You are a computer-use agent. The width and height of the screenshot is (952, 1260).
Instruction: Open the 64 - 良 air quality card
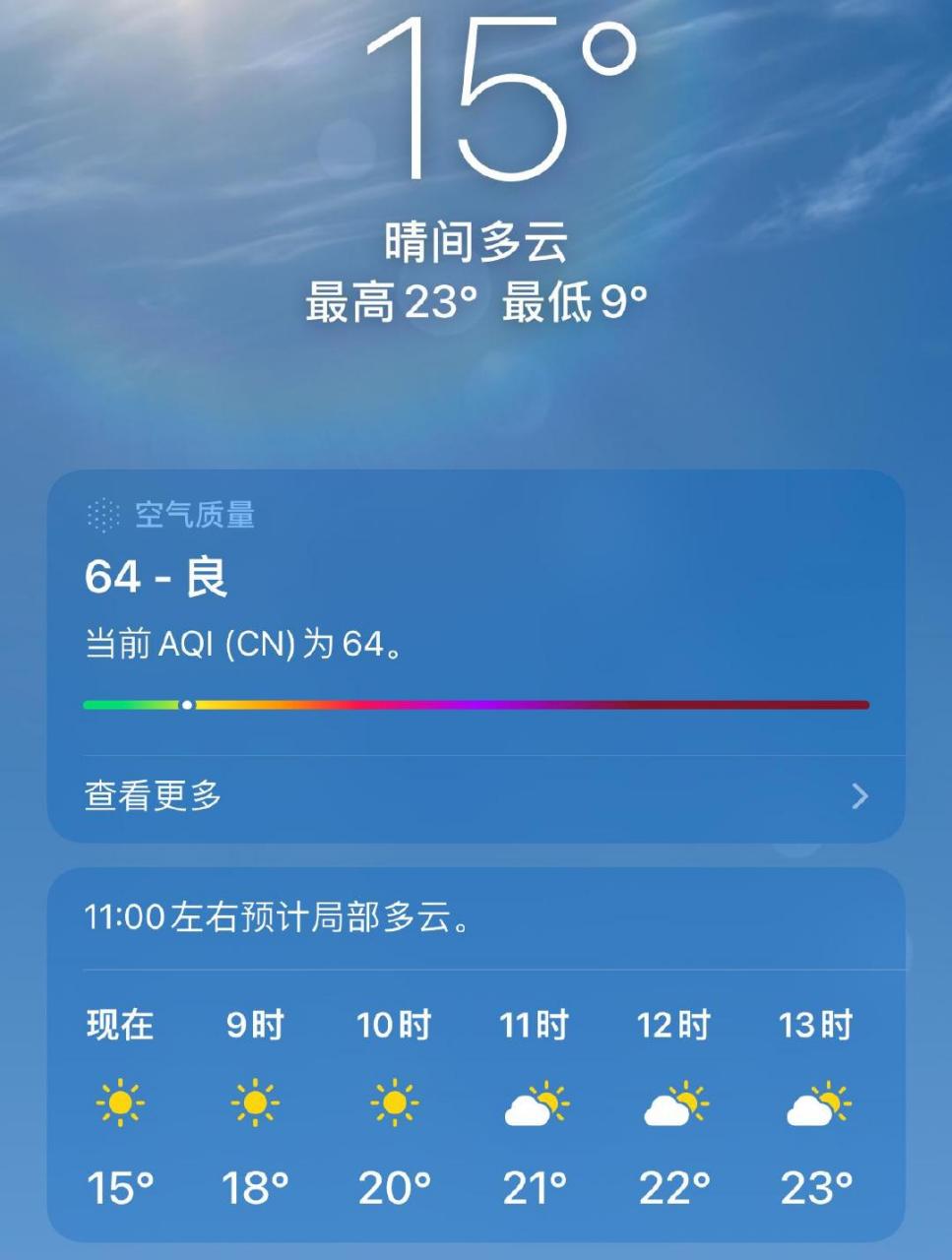point(153,579)
